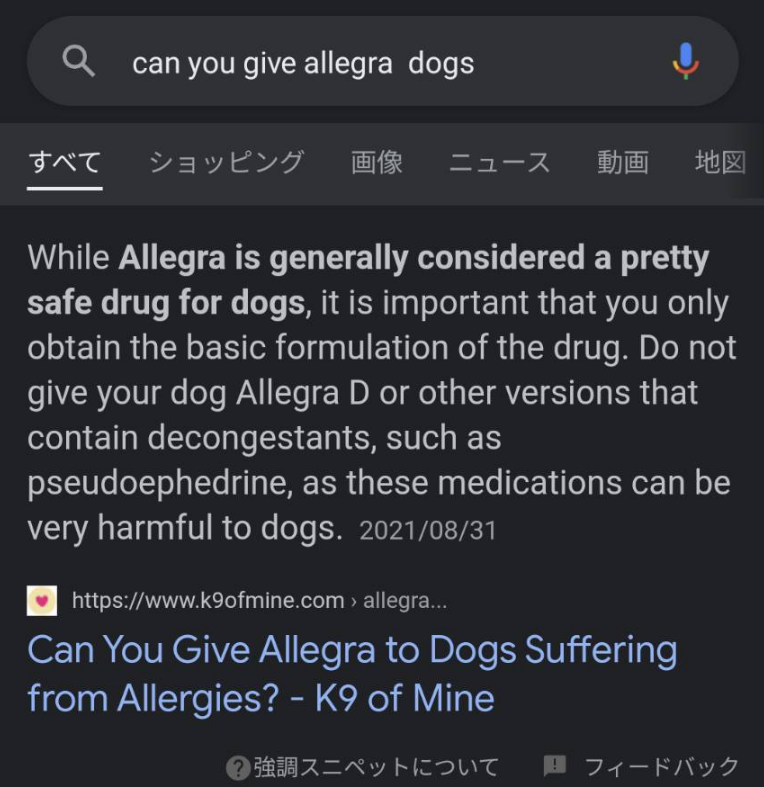This screenshot has height=787, width=764.
Task: Switch to the ショッピング tab
Action: click(226, 162)
